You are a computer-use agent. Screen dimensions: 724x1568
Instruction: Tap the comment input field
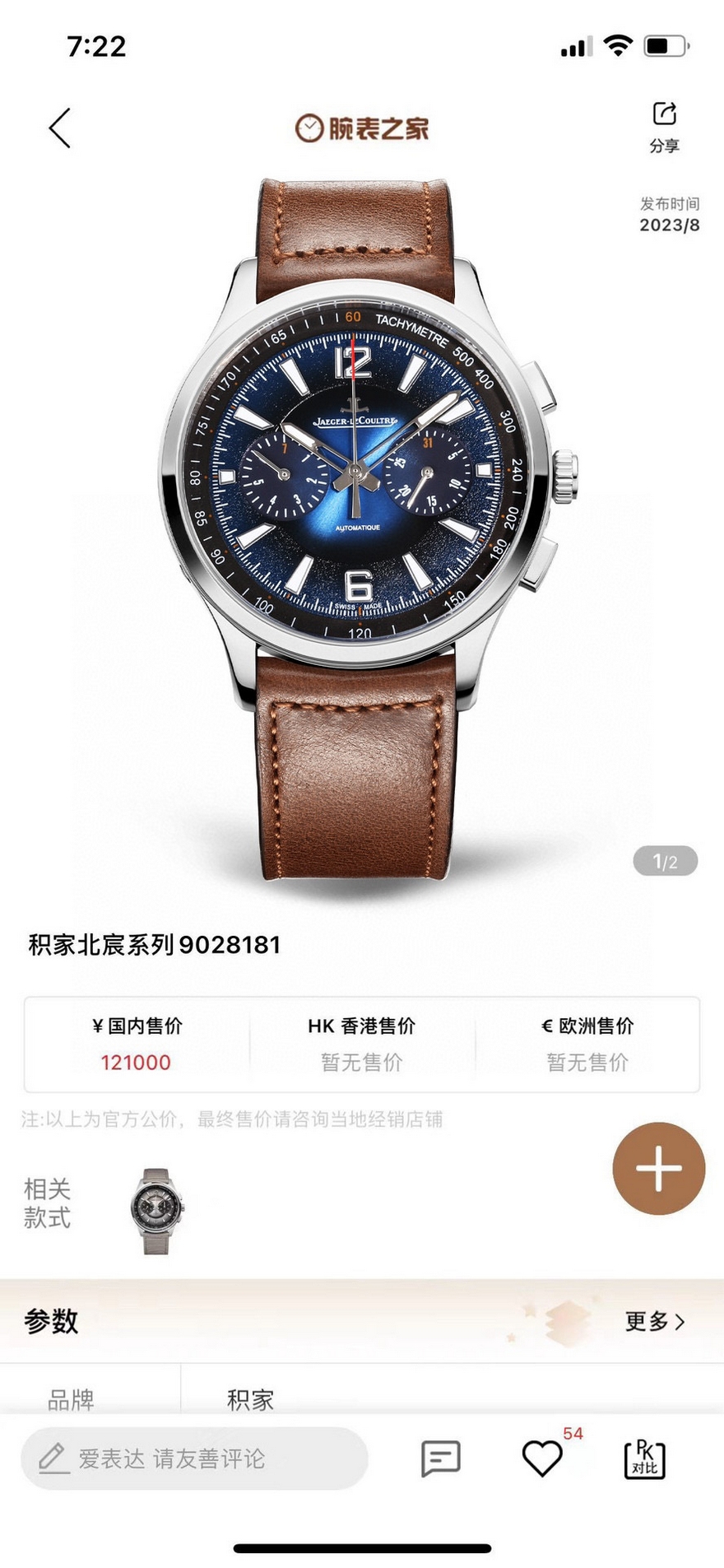193,1459
